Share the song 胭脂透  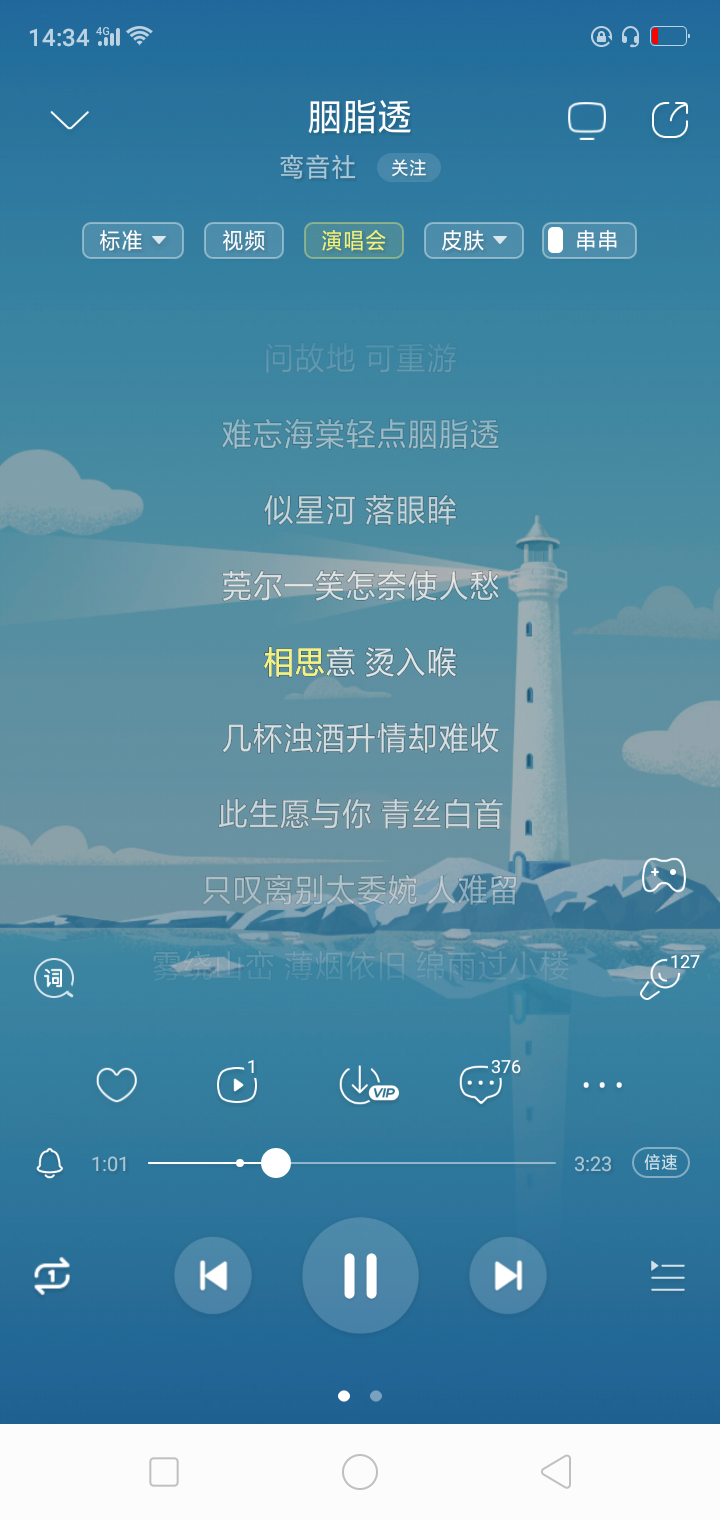coord(668,119)
